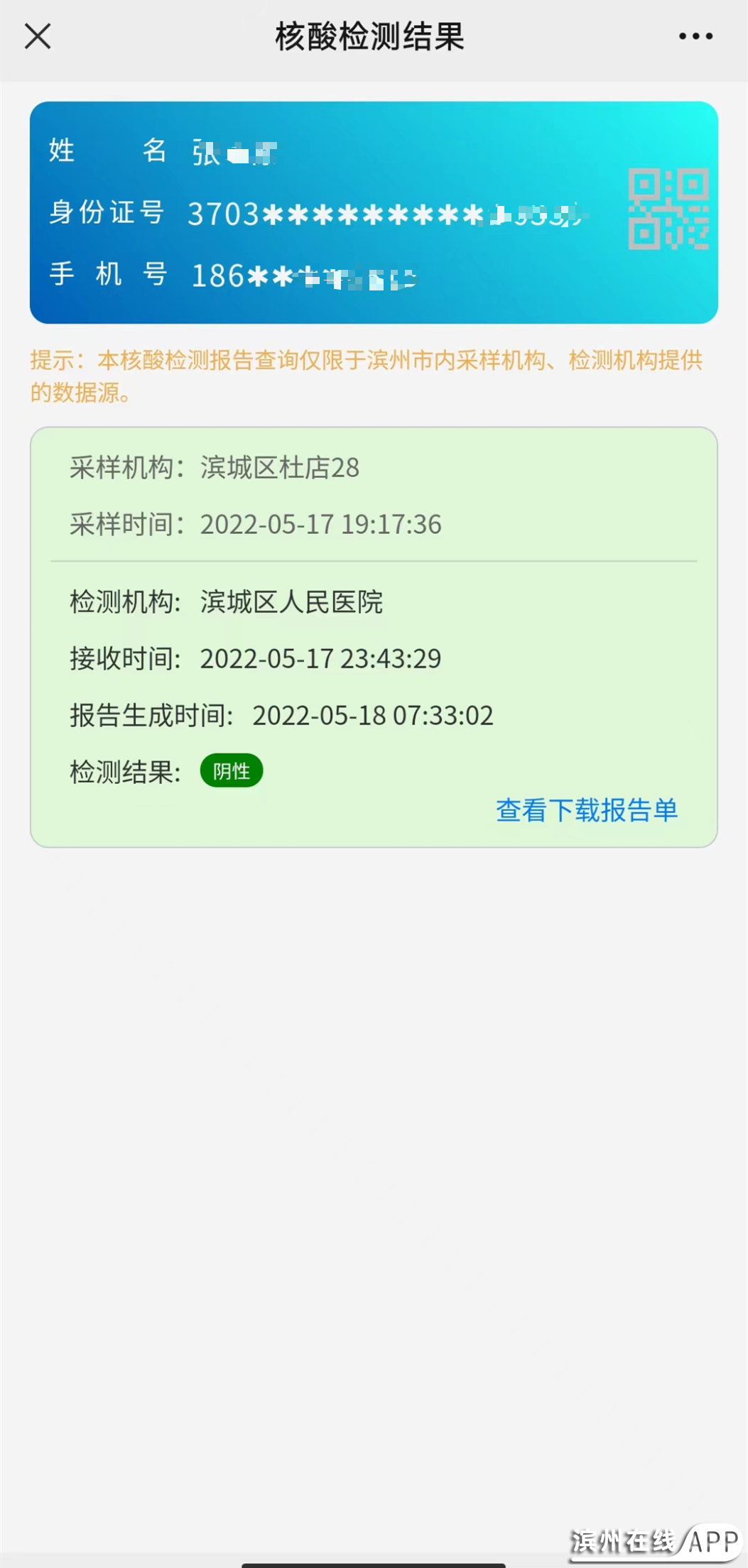
Task: Open the three-dot overflow menu
Action: (695, 36)
